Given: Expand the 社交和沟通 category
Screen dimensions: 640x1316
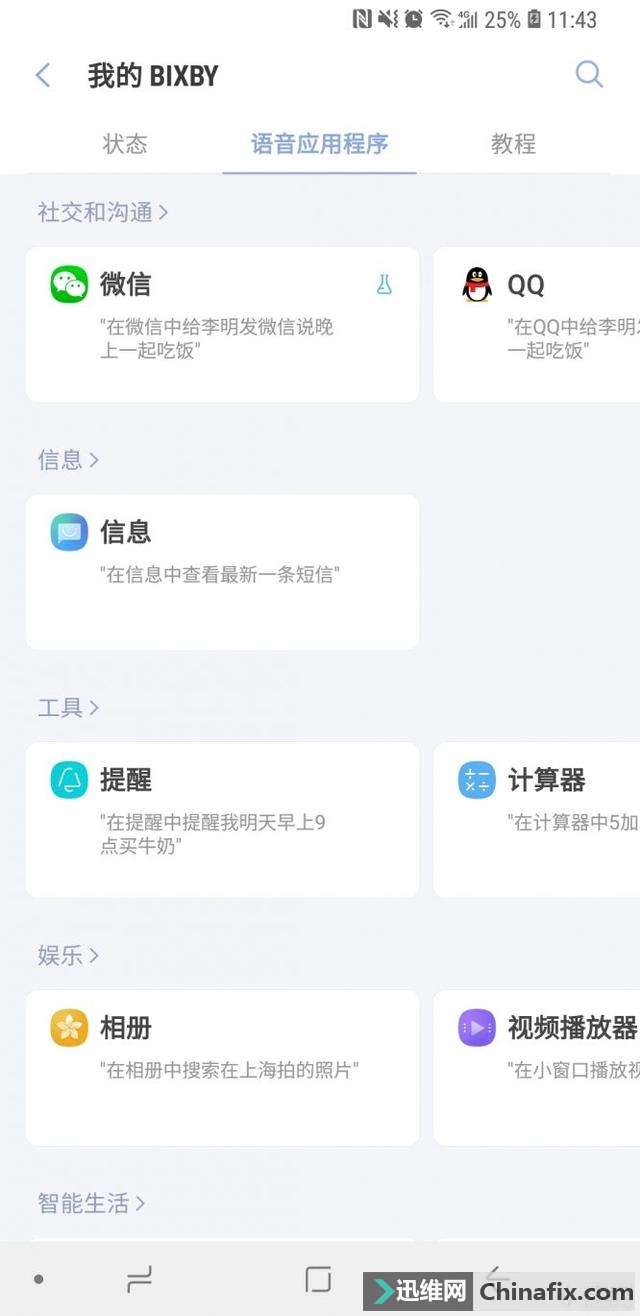Looking at the screenshot, I should click(103, 212).
